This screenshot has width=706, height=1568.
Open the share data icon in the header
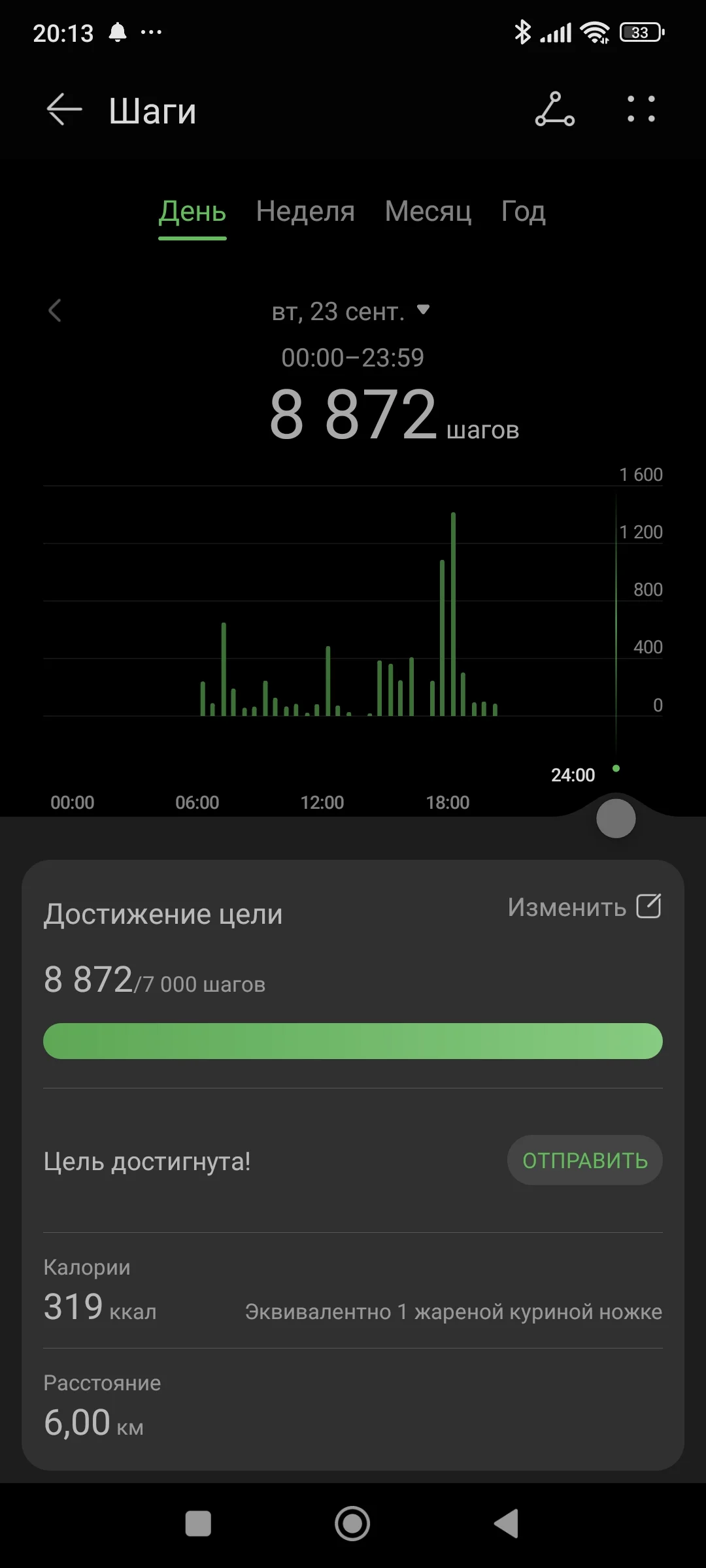click(x=554, y=109)
